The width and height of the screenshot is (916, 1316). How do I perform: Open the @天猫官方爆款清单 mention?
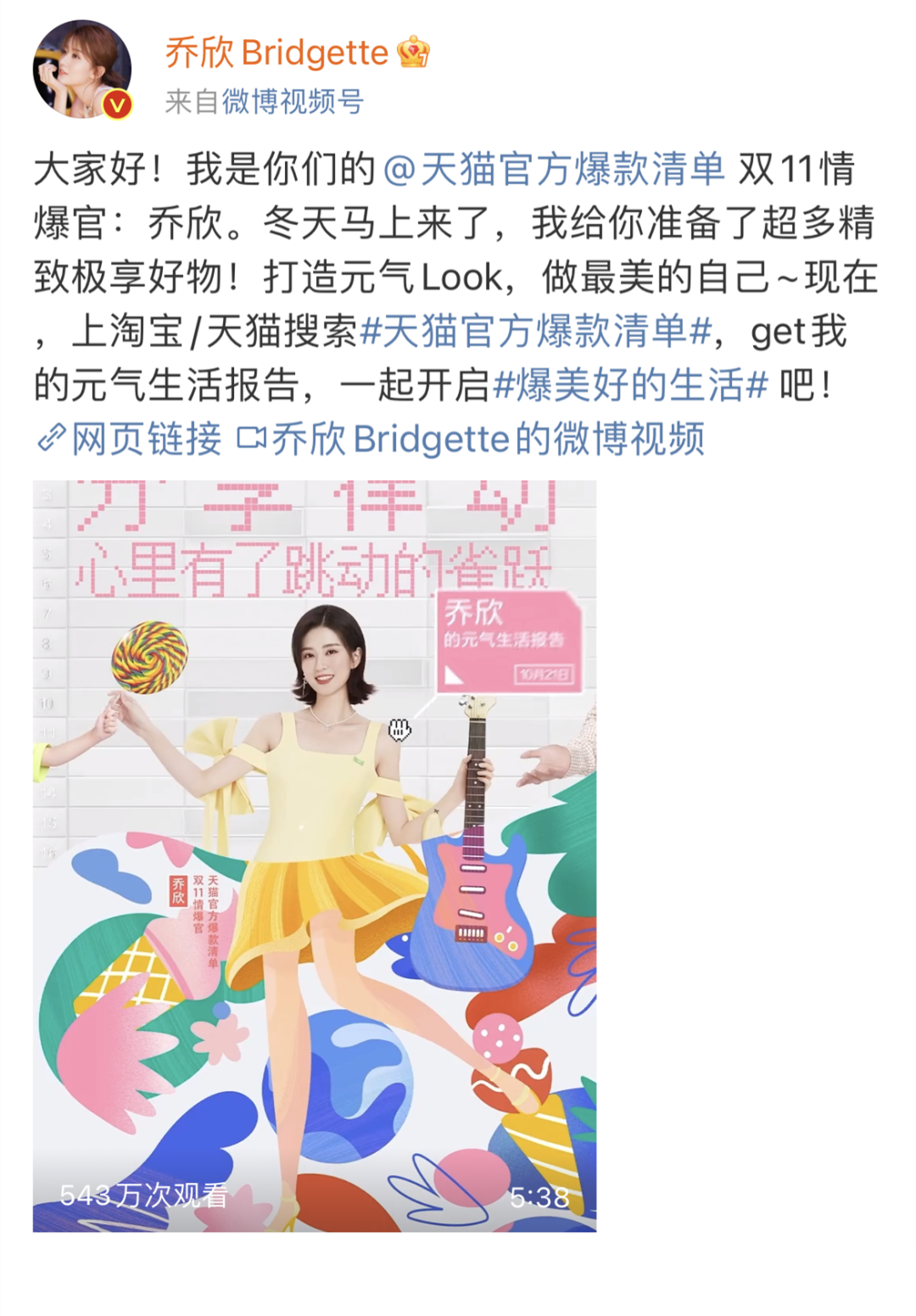554,169
